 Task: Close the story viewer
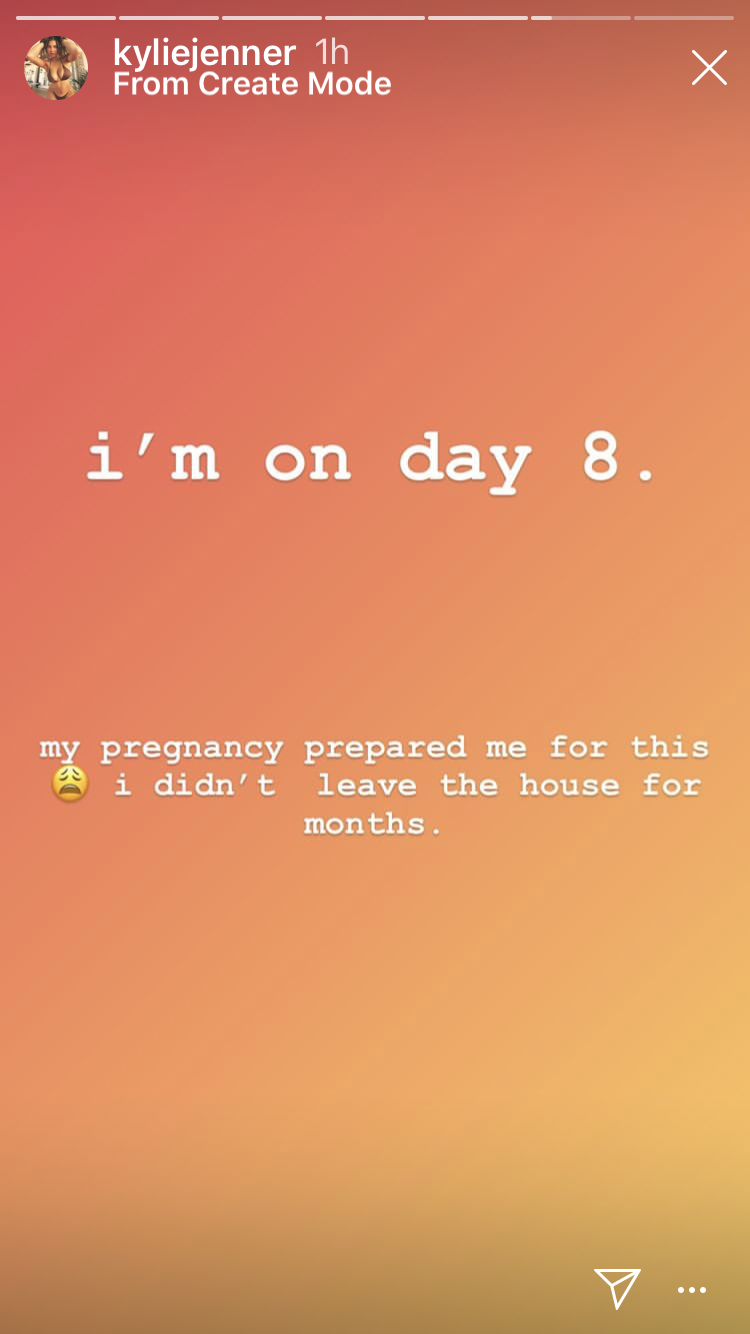click(709, 68)
